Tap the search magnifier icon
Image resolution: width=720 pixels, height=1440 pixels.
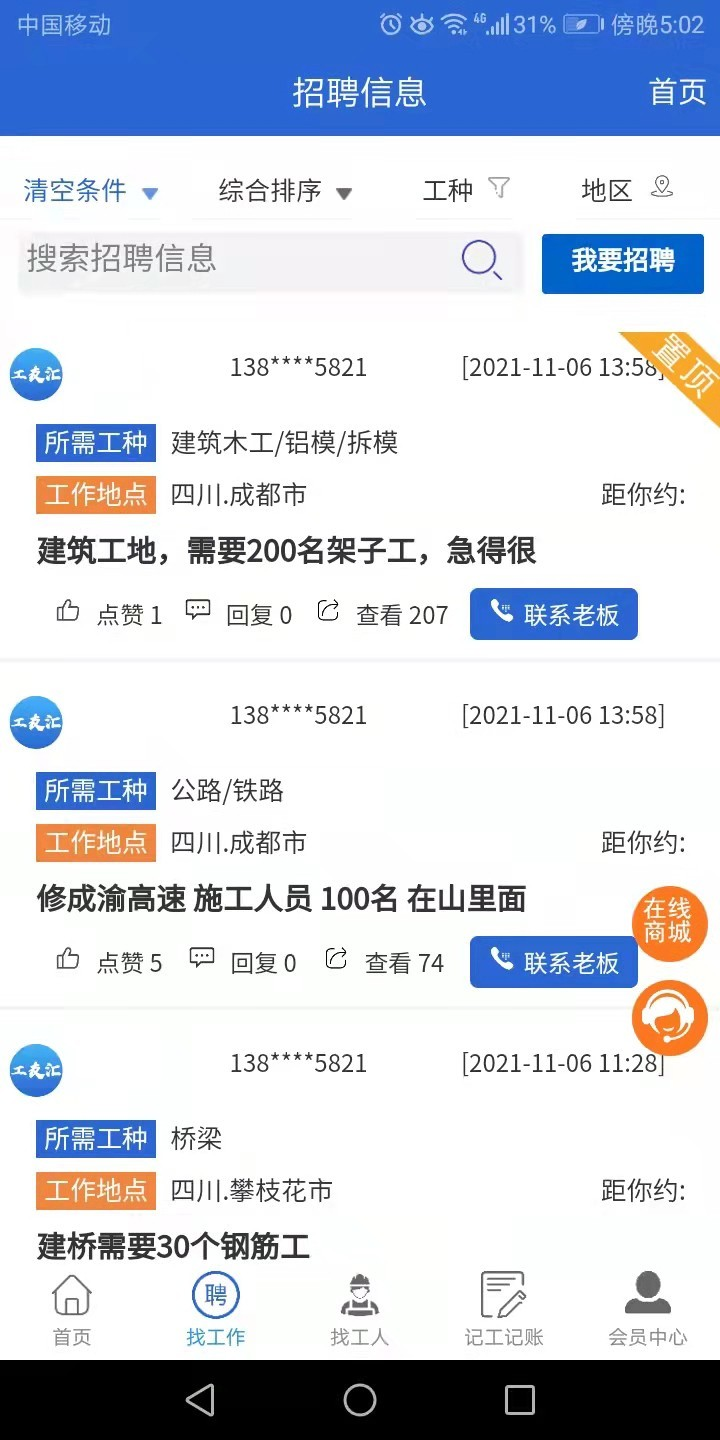tap(481, 259)
